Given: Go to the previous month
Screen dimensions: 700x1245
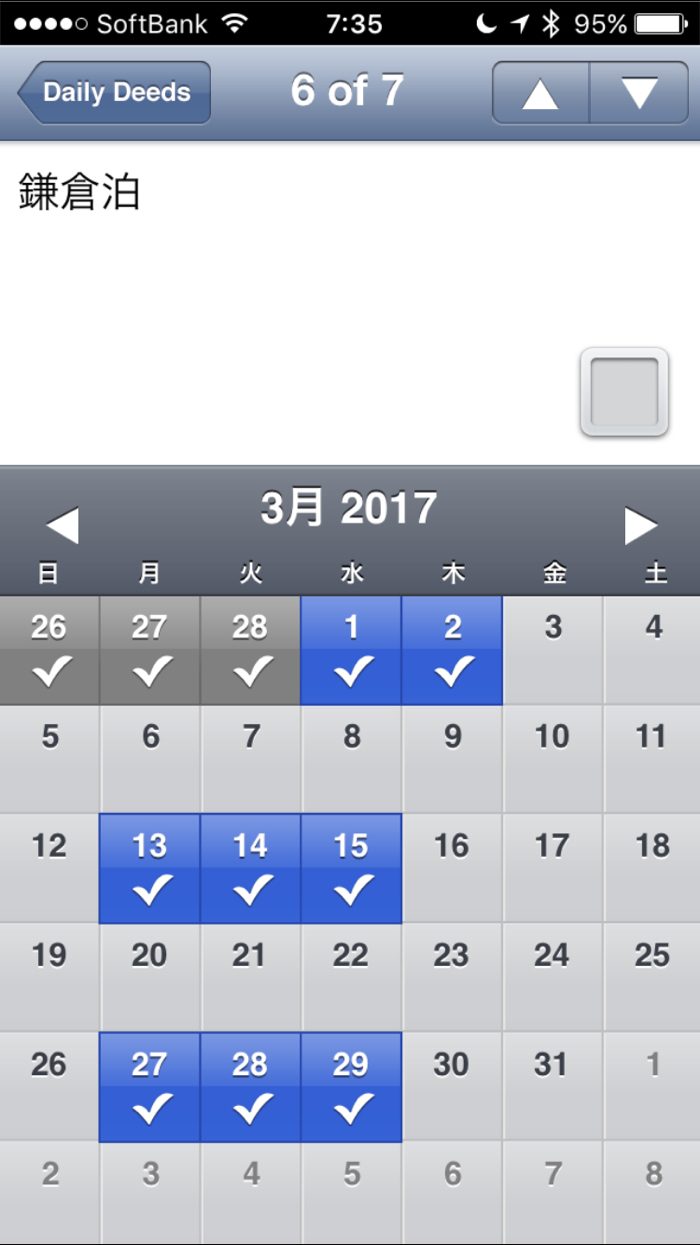Looking at the screenshot, I should point(62,525).
